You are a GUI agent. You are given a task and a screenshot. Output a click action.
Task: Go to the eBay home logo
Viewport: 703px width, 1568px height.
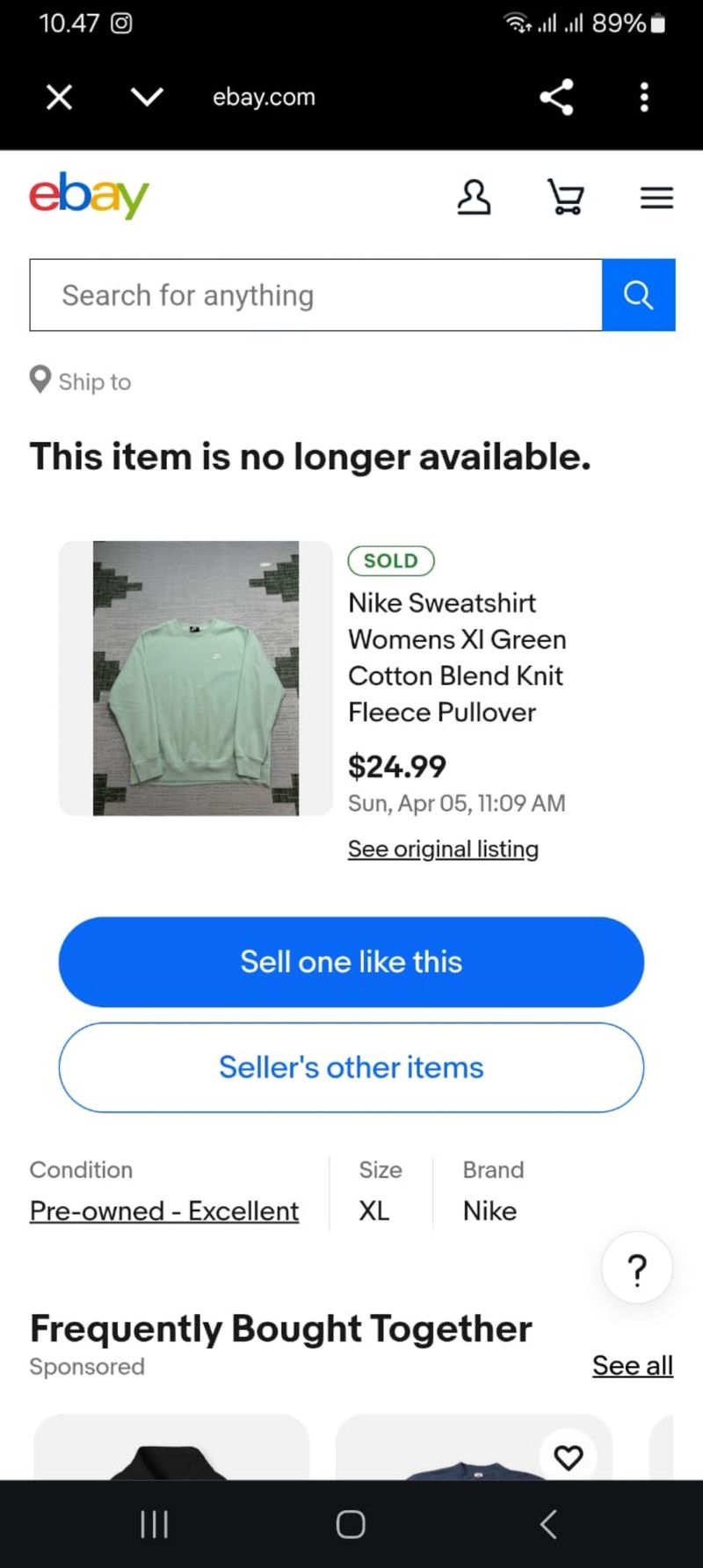click(x=89, y=196)
